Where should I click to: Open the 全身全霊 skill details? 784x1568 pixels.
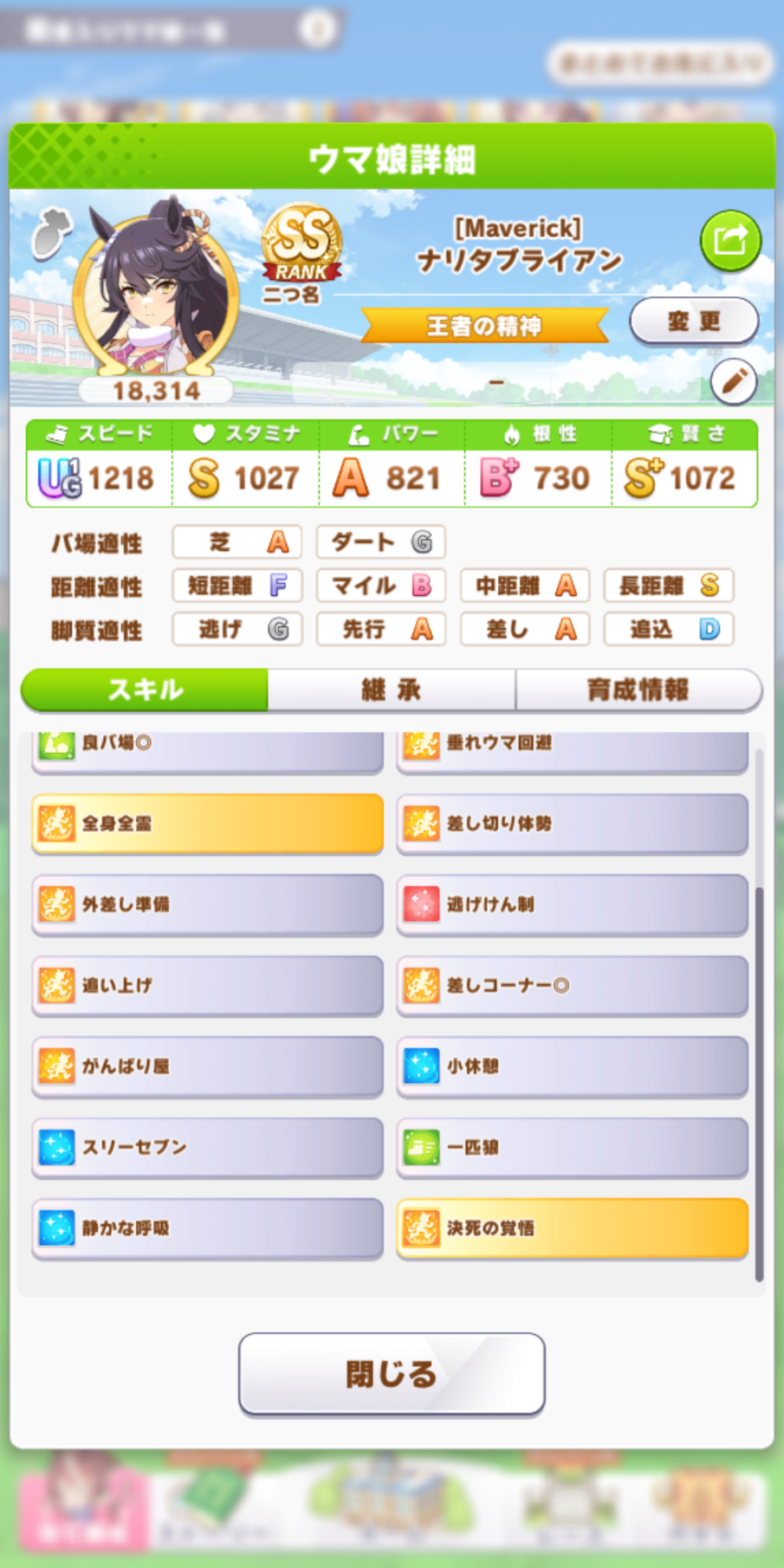coord(208,823)
